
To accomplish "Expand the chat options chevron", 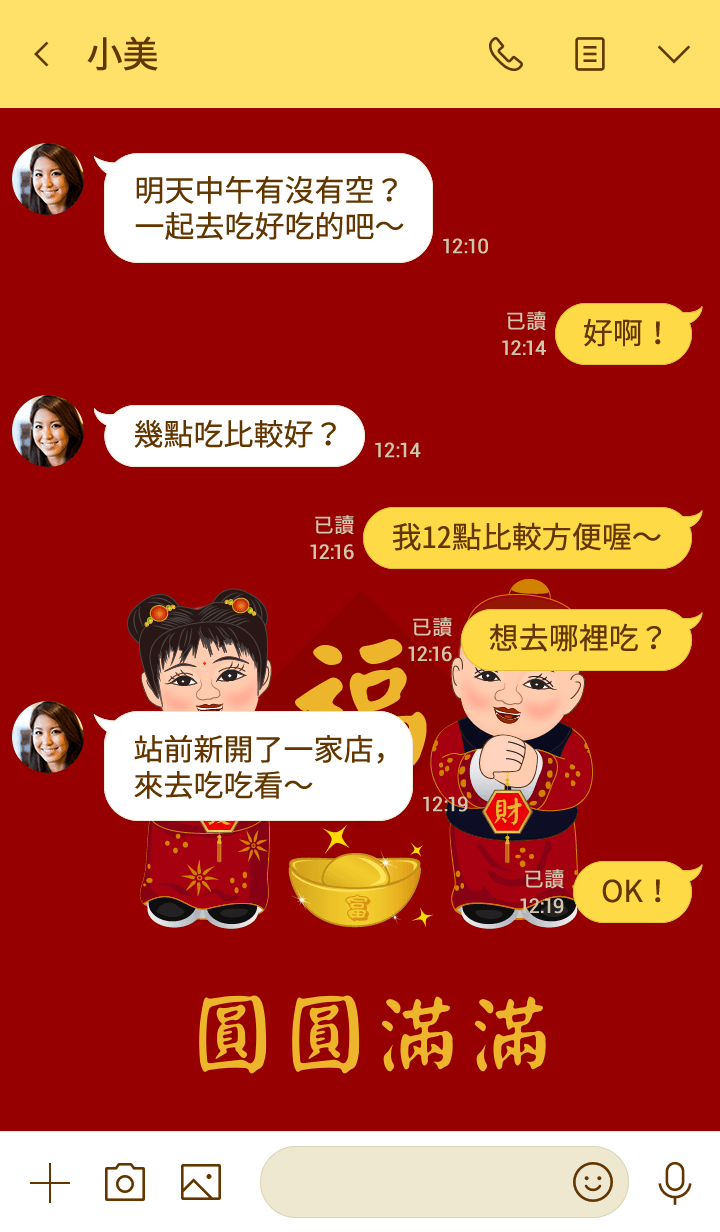I will (674, 54).
